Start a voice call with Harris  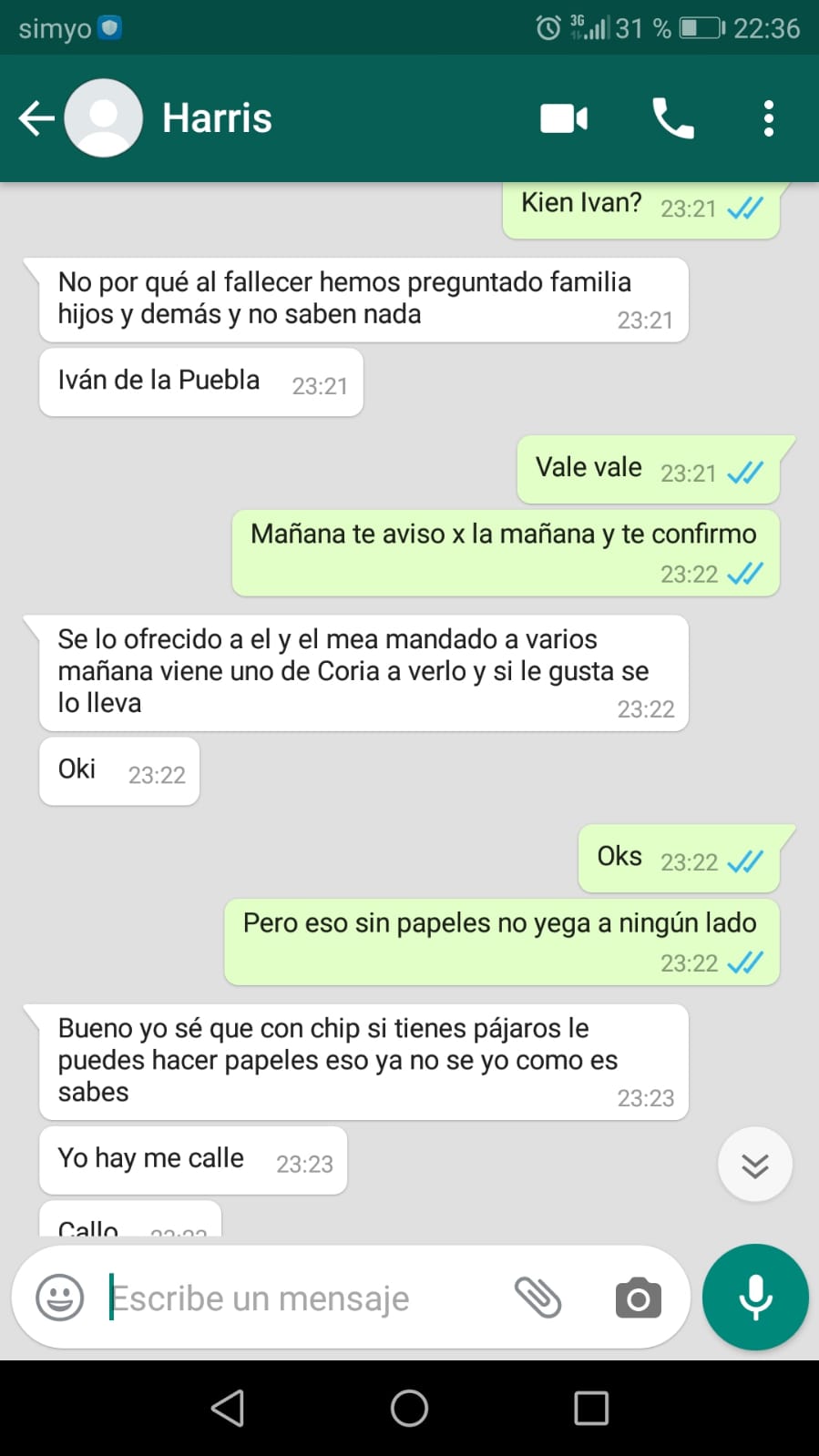pos(673,118)
